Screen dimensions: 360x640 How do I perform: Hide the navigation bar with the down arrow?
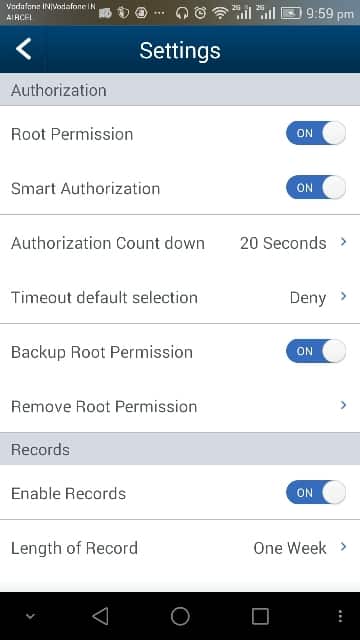pos(30,616)
